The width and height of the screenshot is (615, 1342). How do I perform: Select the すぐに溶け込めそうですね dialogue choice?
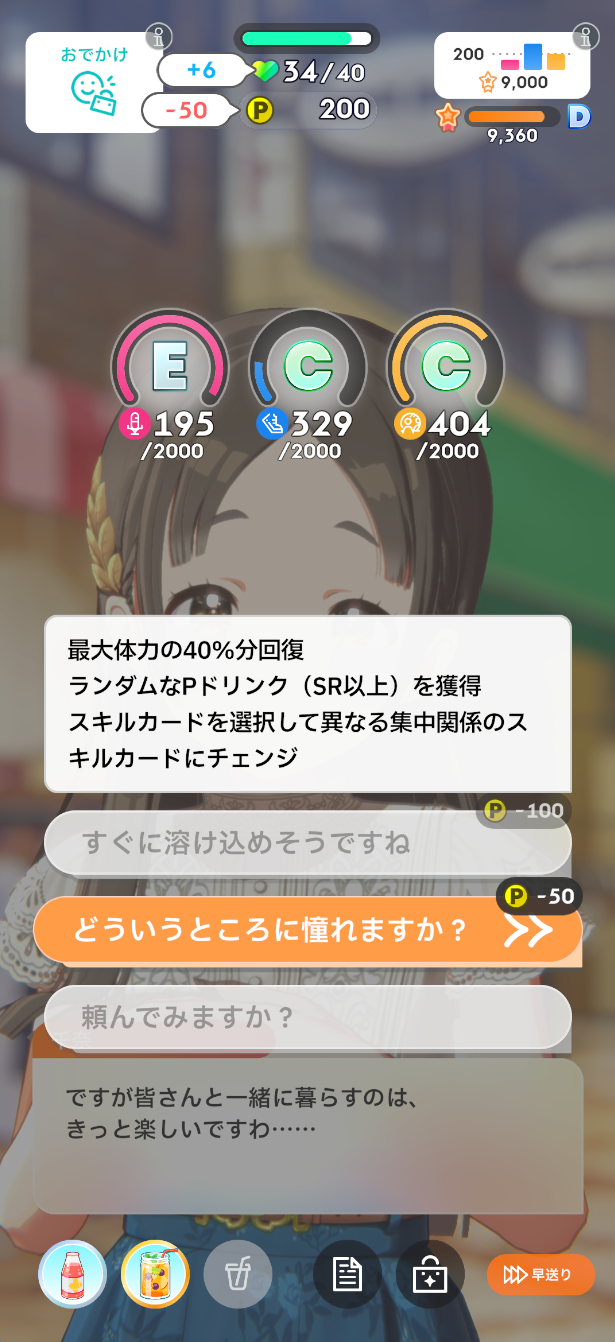pyautogui.click(x=308, y=843)
